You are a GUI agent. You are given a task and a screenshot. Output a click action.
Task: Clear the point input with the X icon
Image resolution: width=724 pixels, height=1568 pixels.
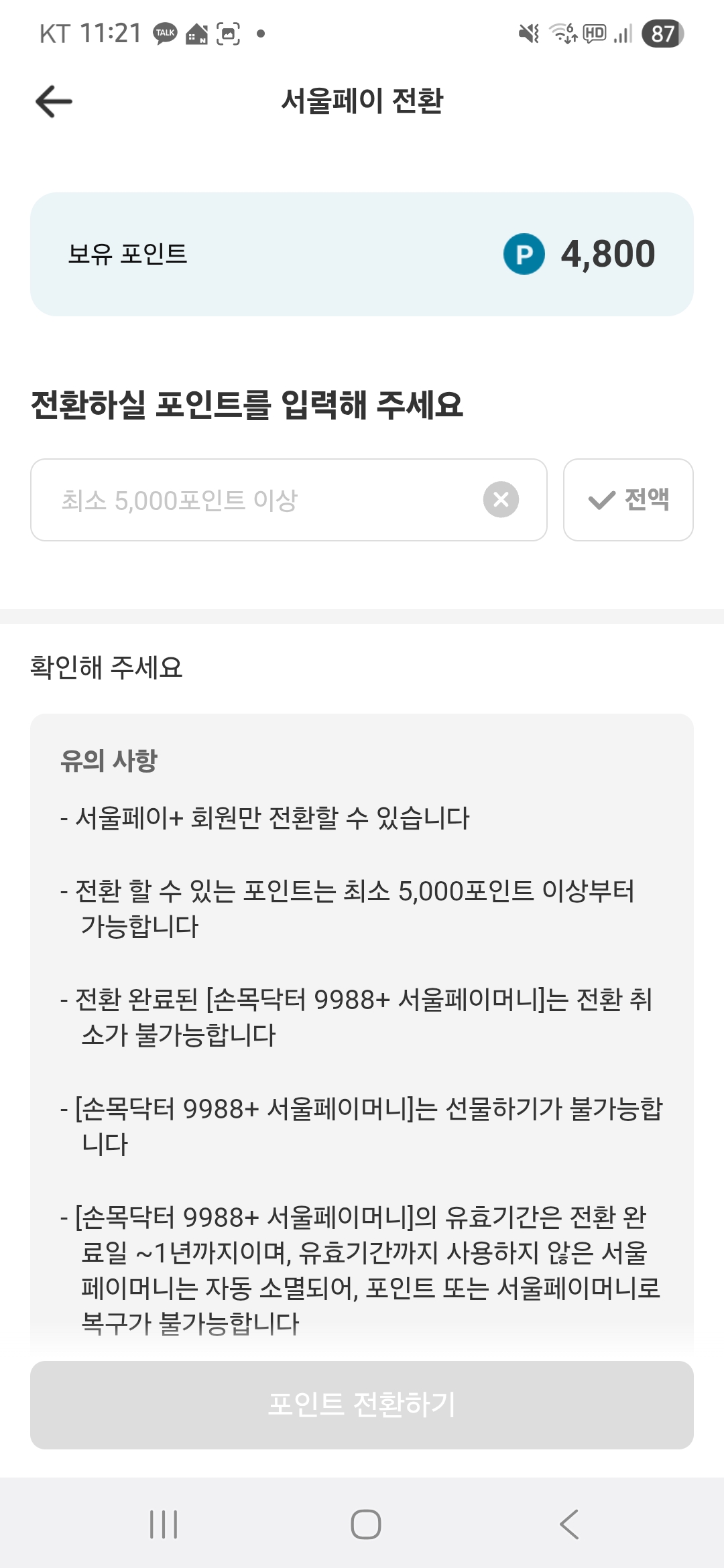[x=498, y=501]
